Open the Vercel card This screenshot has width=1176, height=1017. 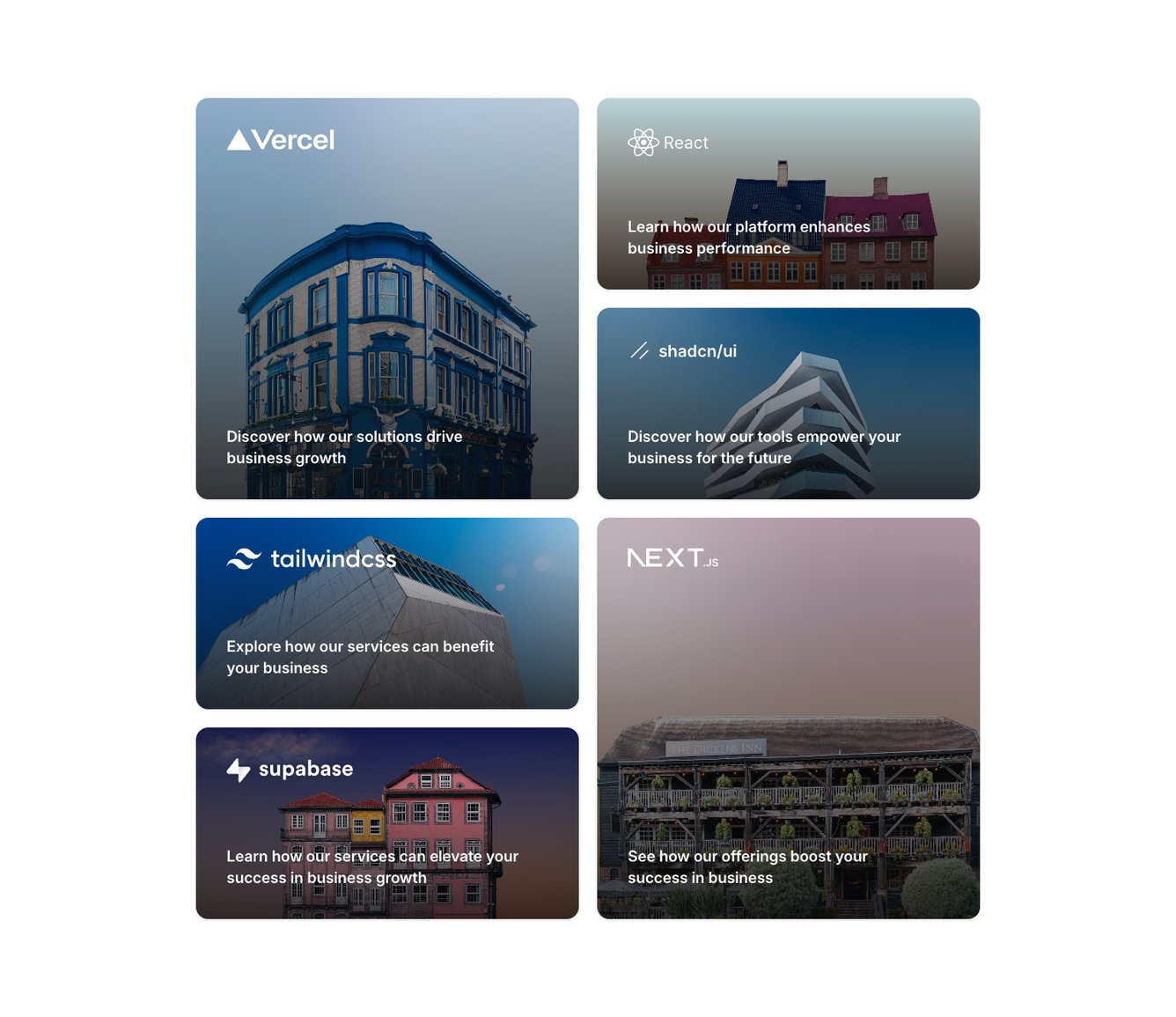[386, 298]
